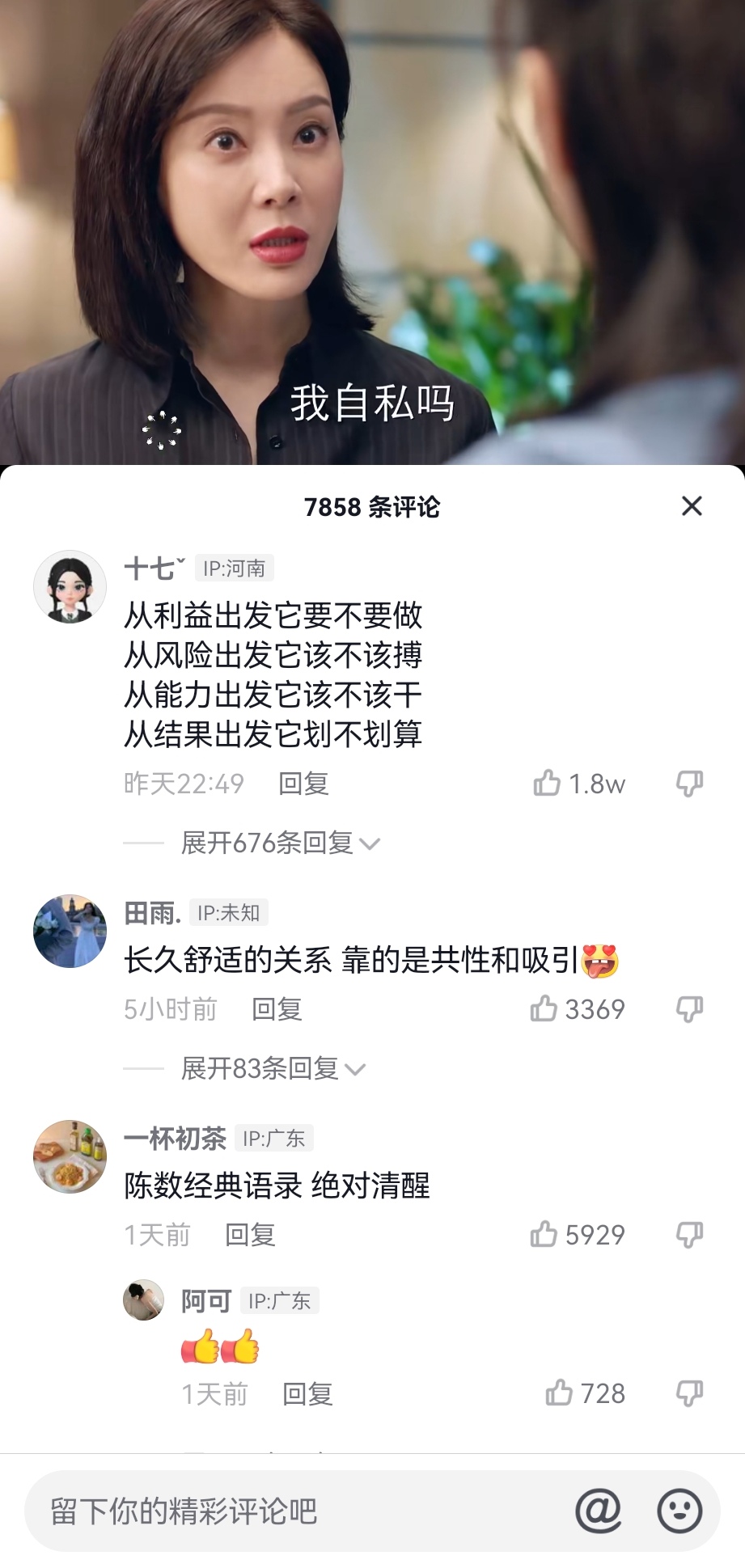Expand 83 replies under 田雨's comment
745x1568 pixels.
pyautogui.click(x=272, y=1069)
